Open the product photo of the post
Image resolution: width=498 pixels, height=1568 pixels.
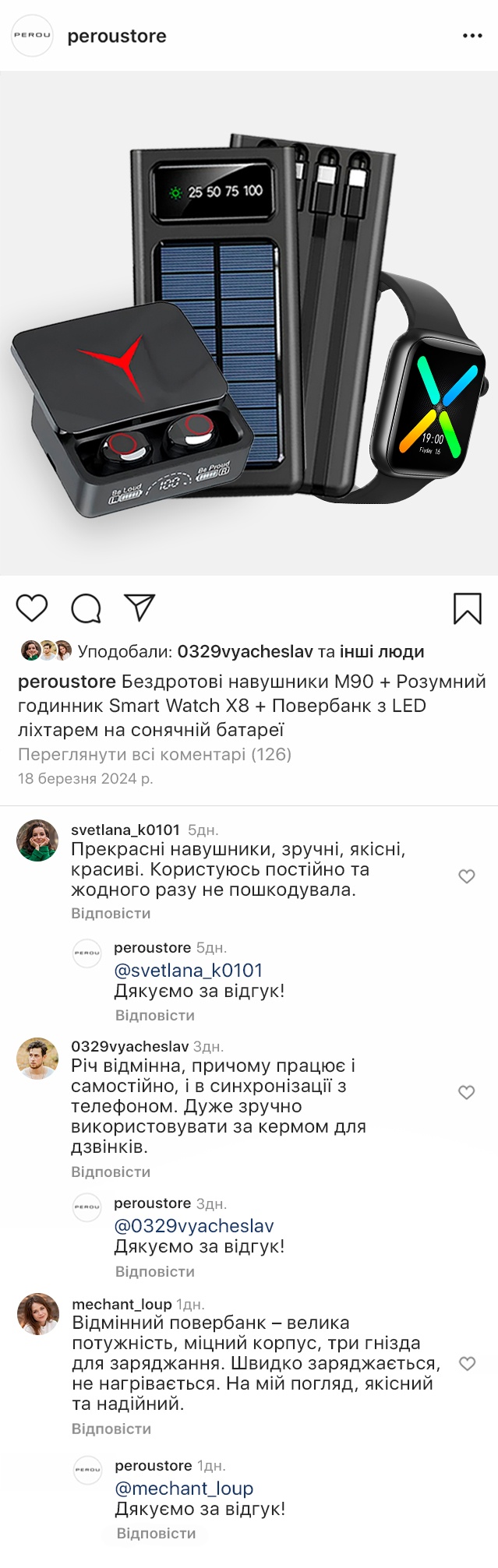coord(249,323)
